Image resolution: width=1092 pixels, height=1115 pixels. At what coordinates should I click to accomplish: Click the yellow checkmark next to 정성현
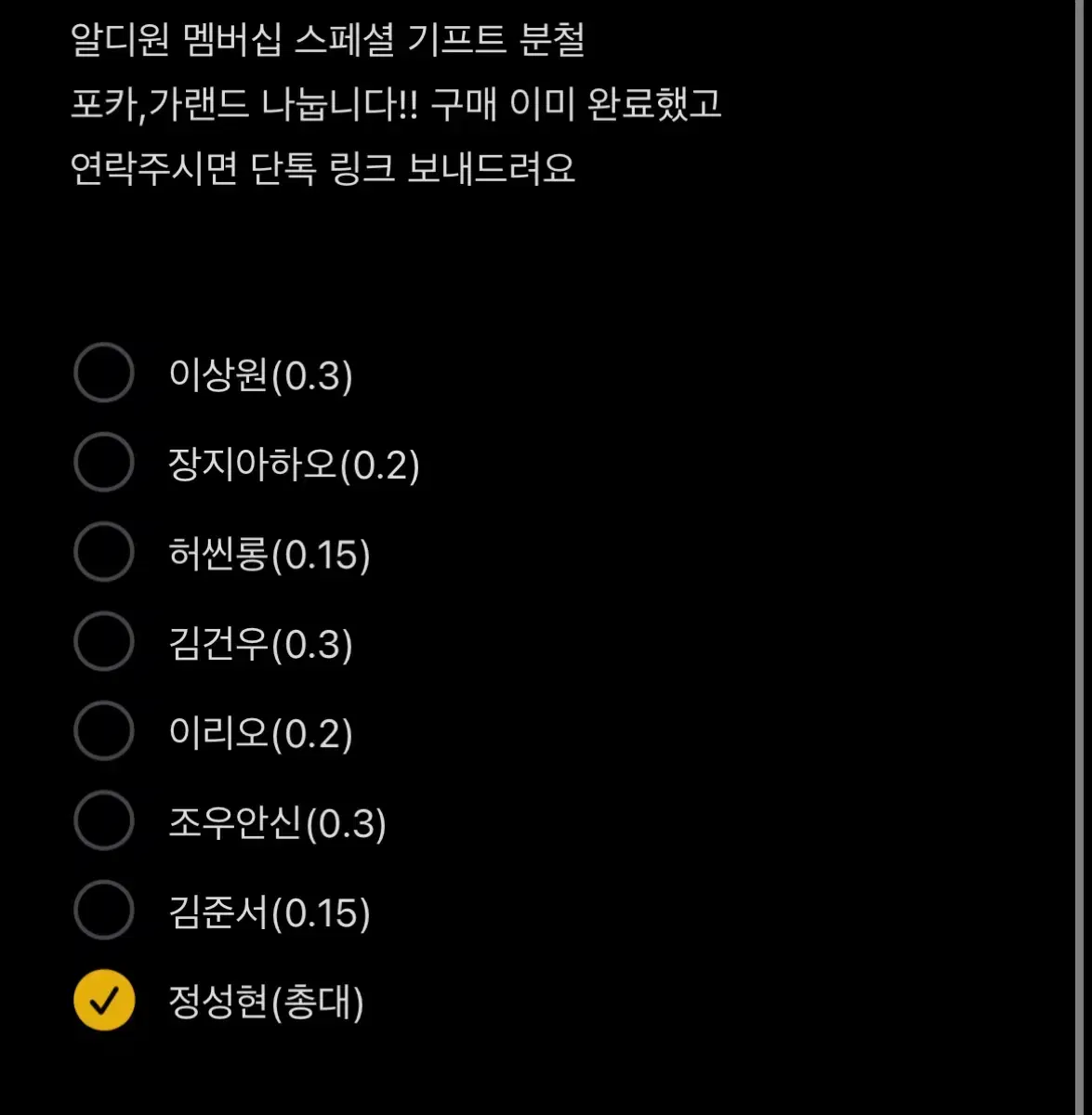point(103,1002)
